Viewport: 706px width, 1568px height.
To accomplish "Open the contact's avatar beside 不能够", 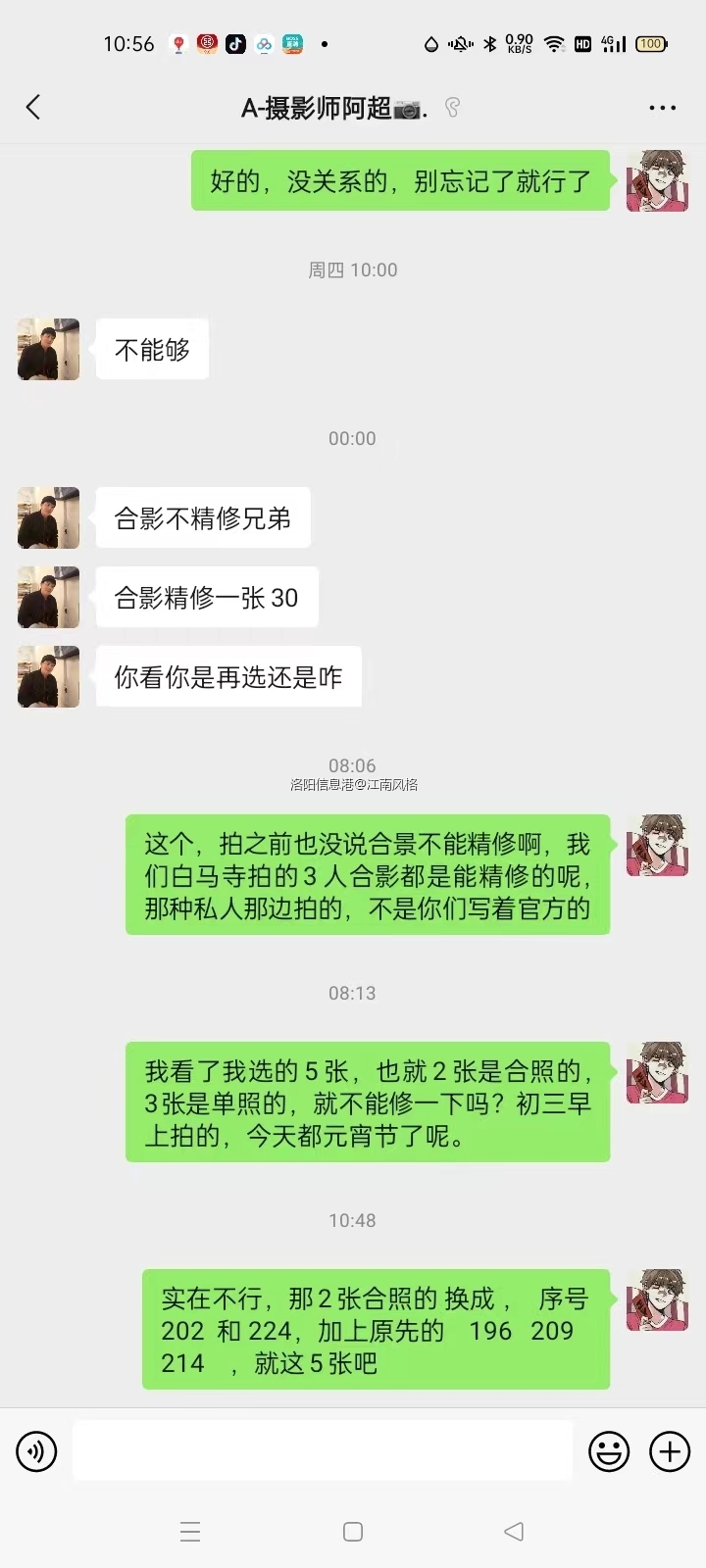I will [x=49, y=349].
